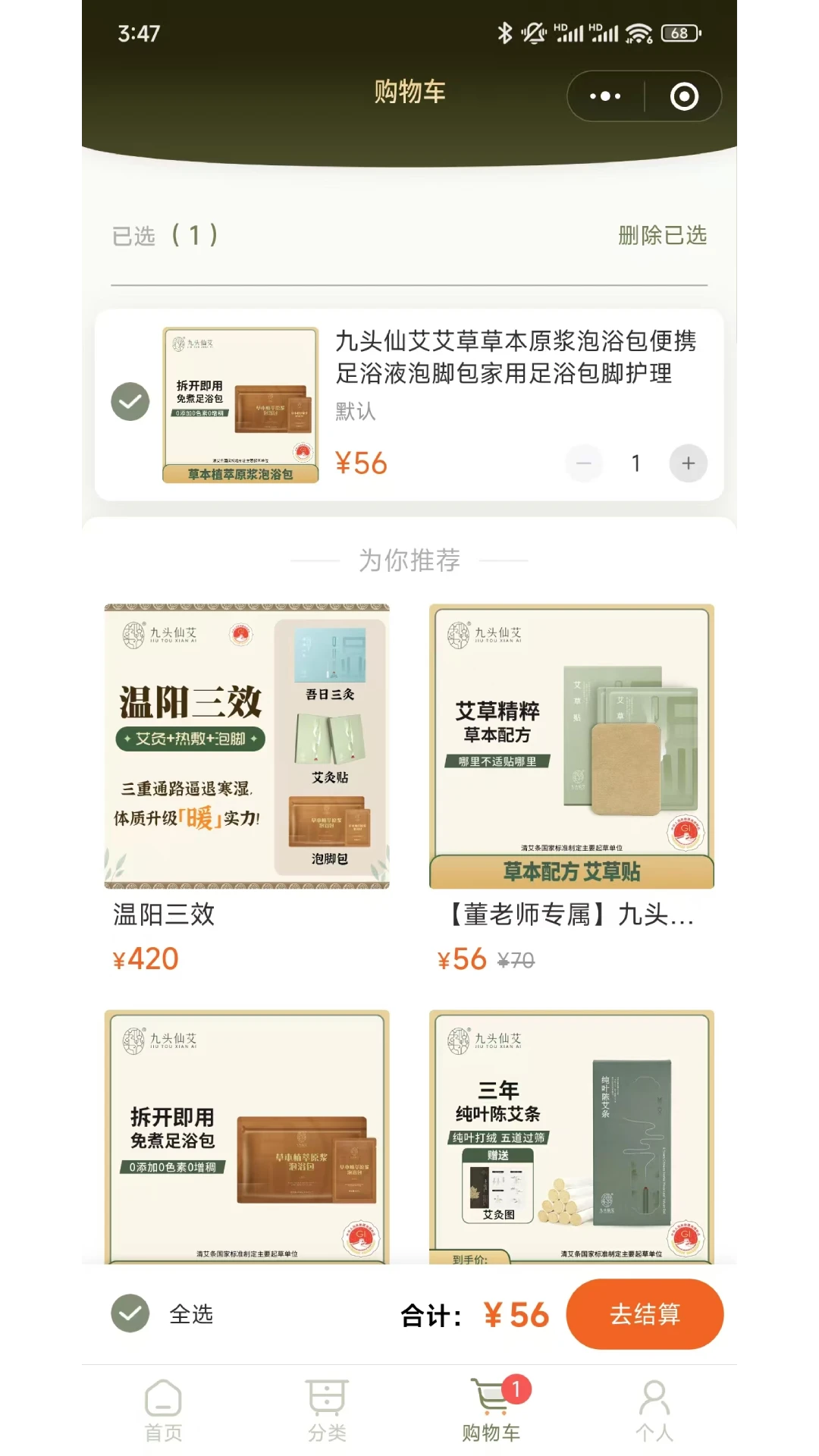Decrease the product quantity with minus

pos(584,463)
